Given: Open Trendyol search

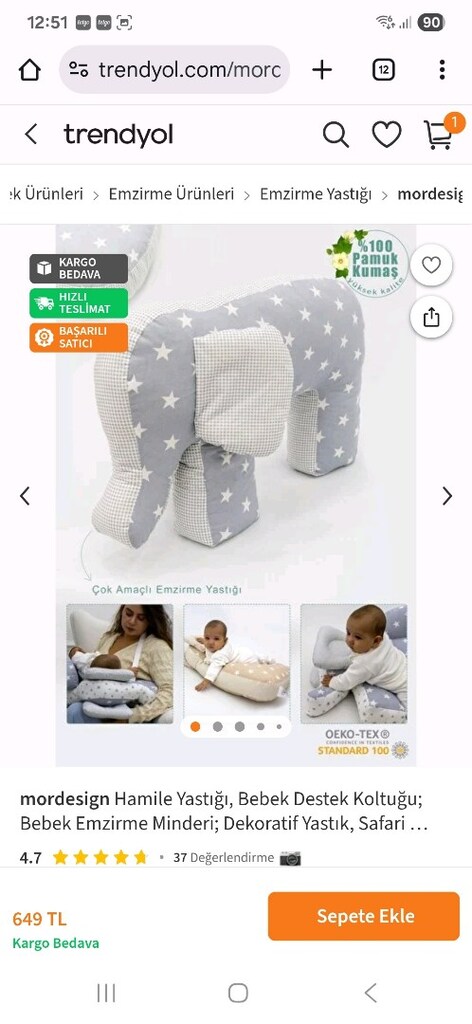Looking at the screenshot, I should tap(336, 135).
